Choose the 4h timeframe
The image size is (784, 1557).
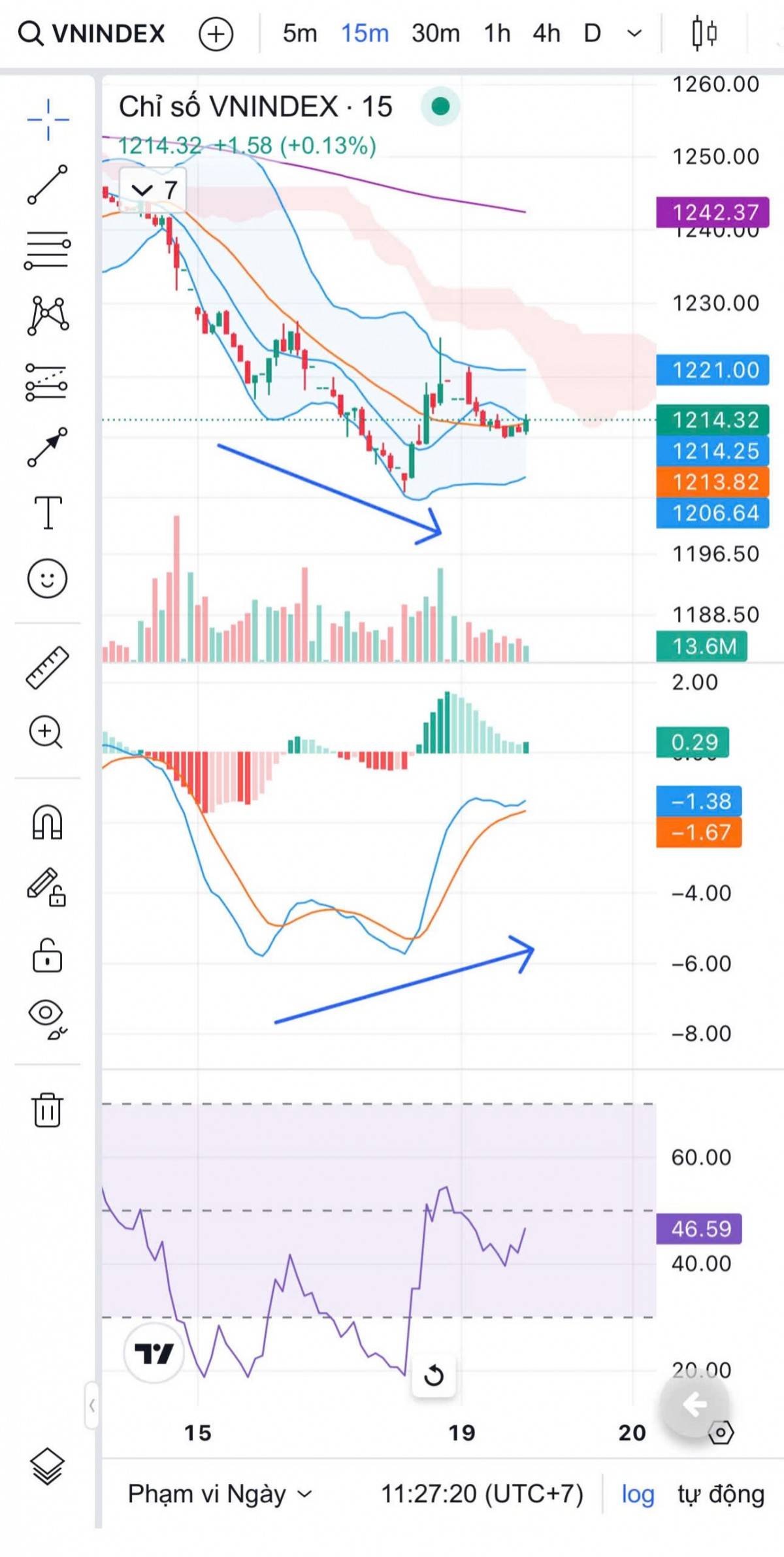pos(546,33)
